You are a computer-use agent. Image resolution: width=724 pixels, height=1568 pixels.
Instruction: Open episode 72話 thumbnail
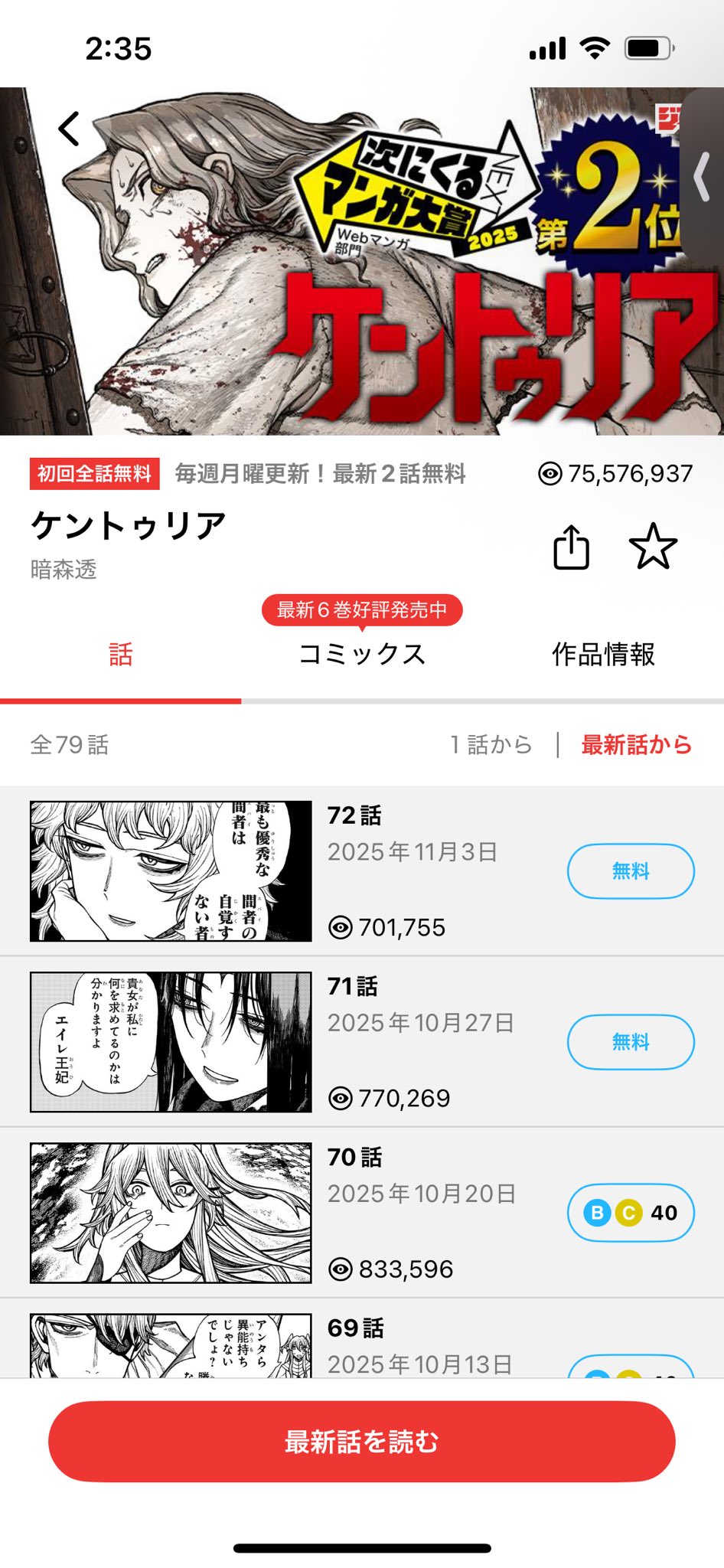(171, 871)
